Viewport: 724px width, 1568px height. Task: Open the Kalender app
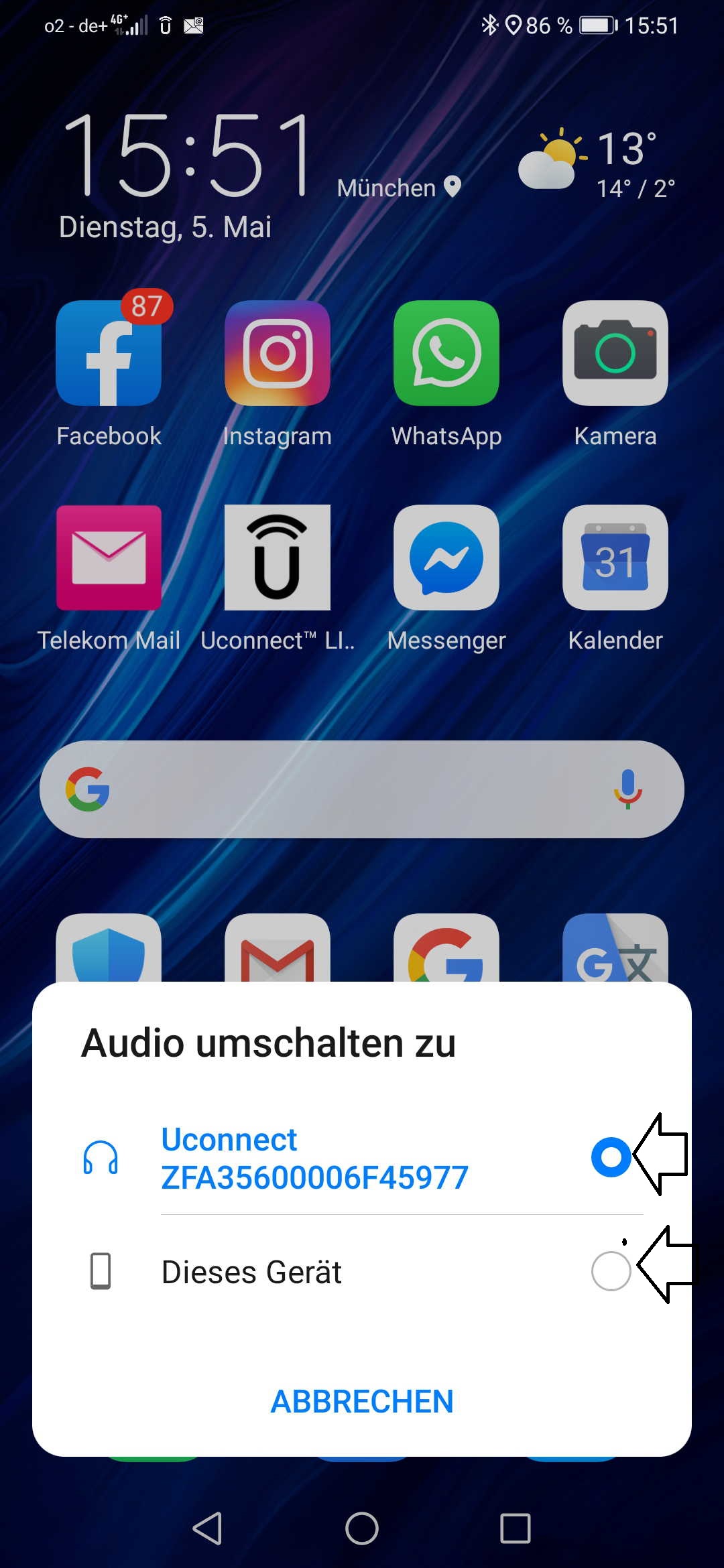(615, 558)
